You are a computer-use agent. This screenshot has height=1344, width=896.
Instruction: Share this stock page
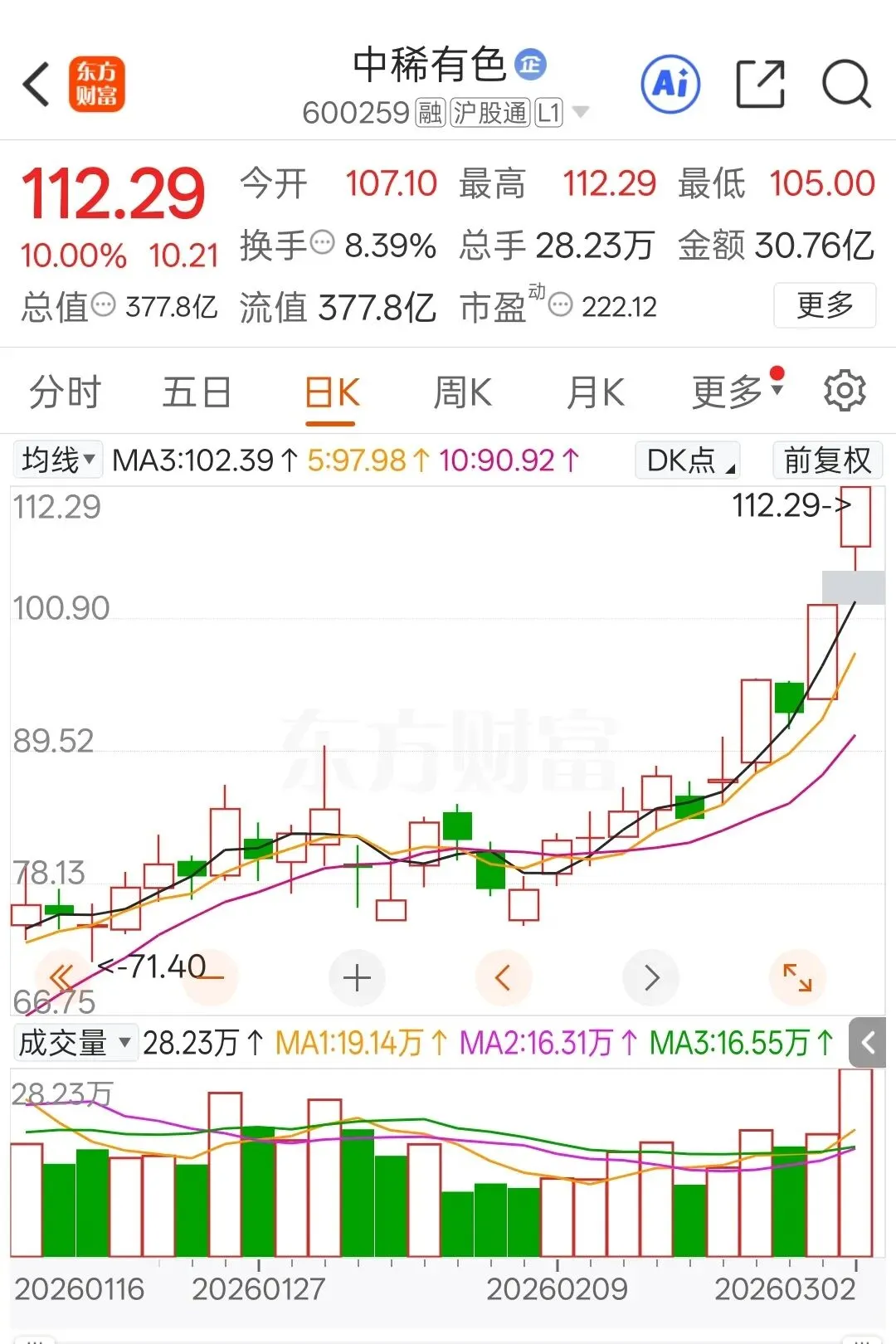click(x=760, y=84)
